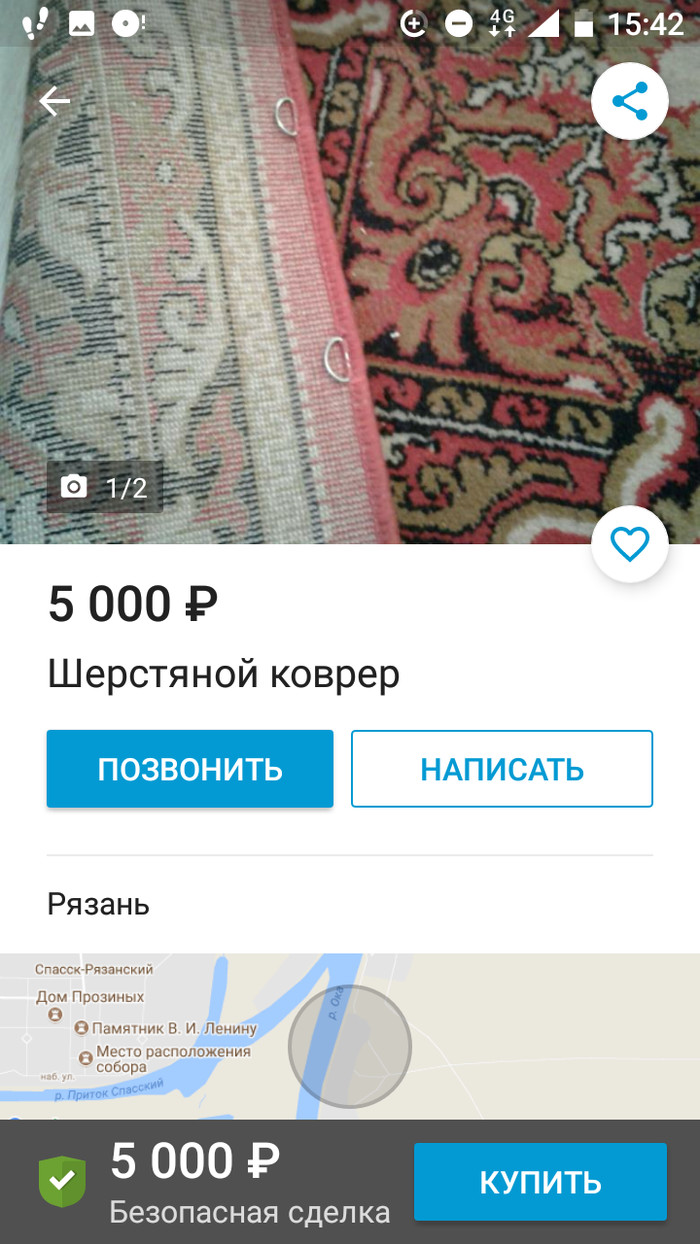
Task: Go back using the arrow
Action: 55,101
